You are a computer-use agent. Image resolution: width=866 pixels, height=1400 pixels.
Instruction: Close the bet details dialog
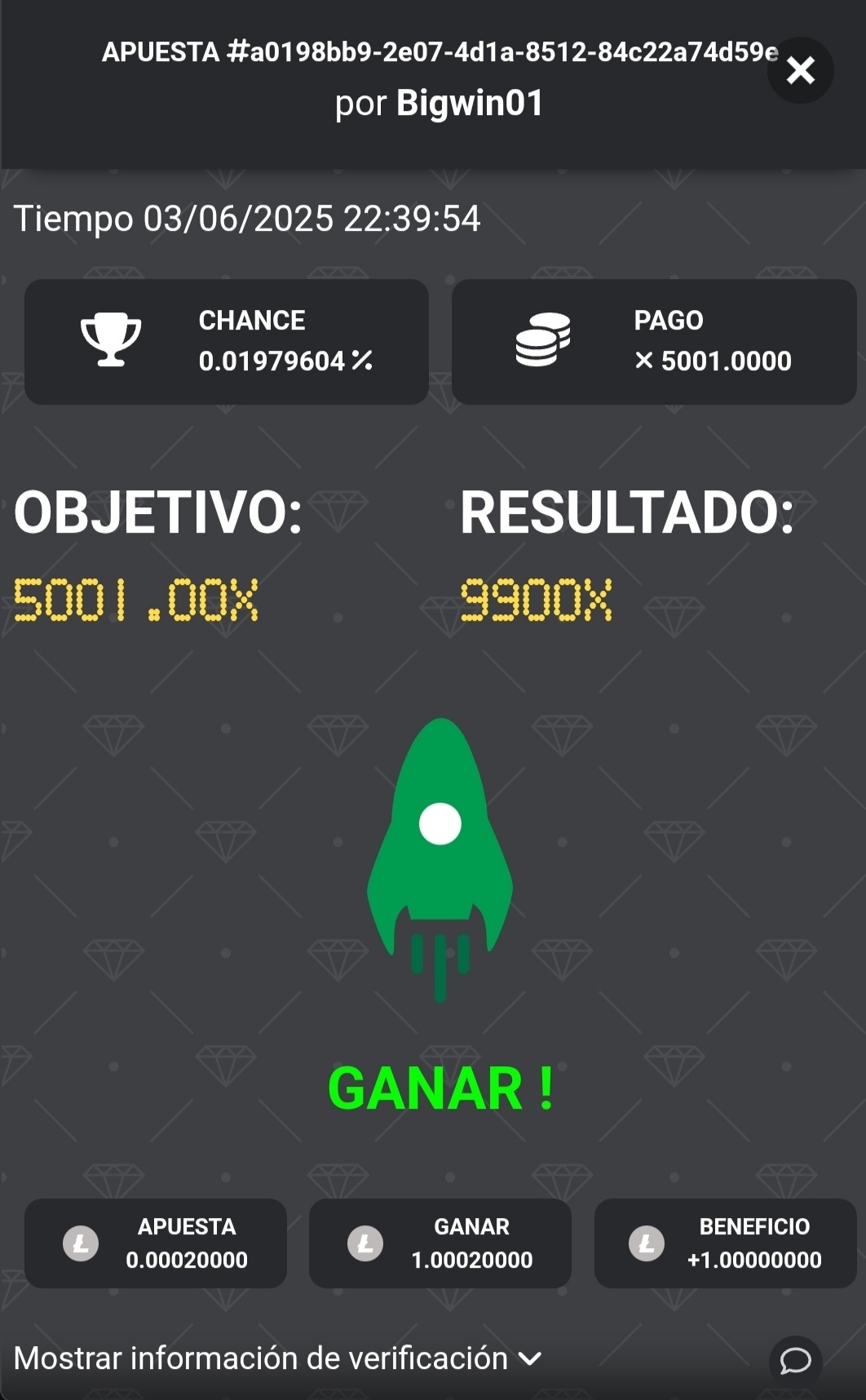click(x=800, y=71)
